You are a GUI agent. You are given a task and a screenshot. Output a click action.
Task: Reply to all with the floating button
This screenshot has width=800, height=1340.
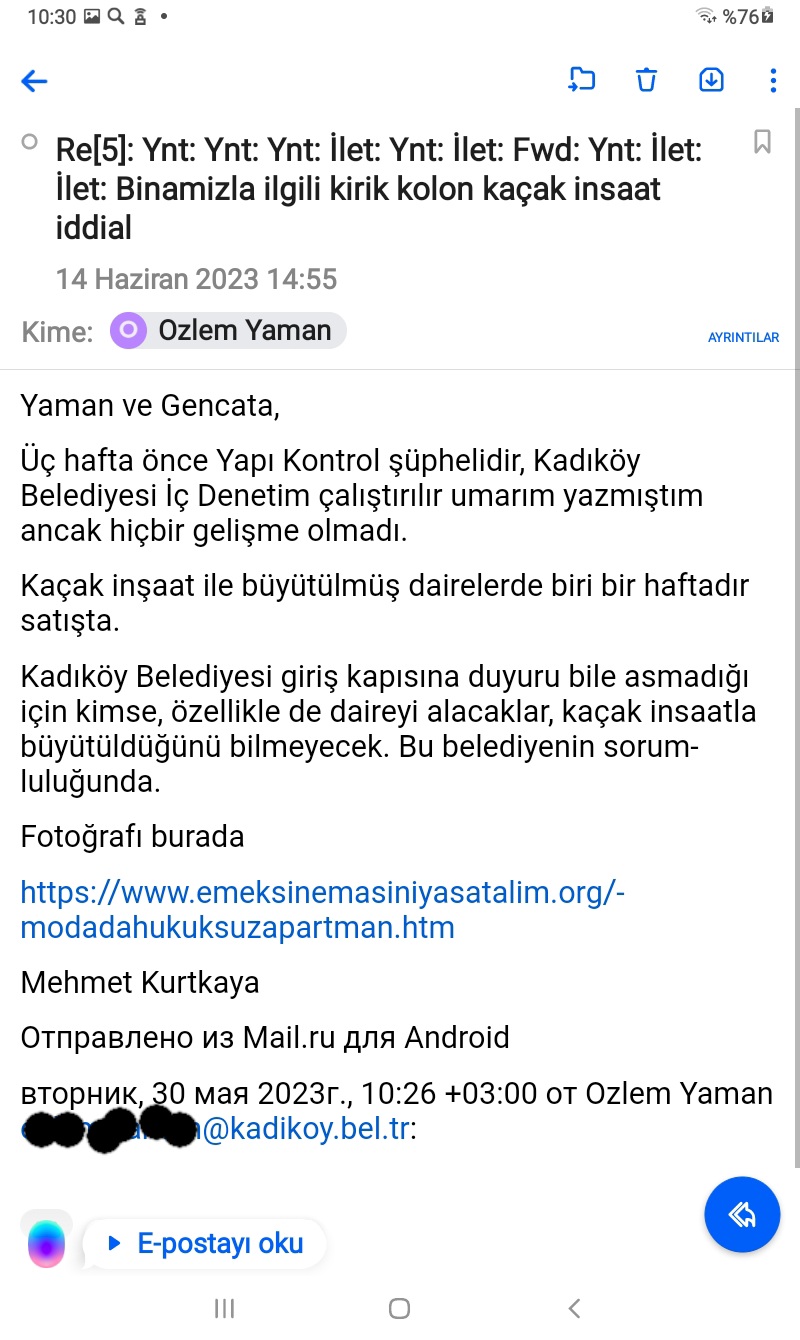(x=742, y=1215)
